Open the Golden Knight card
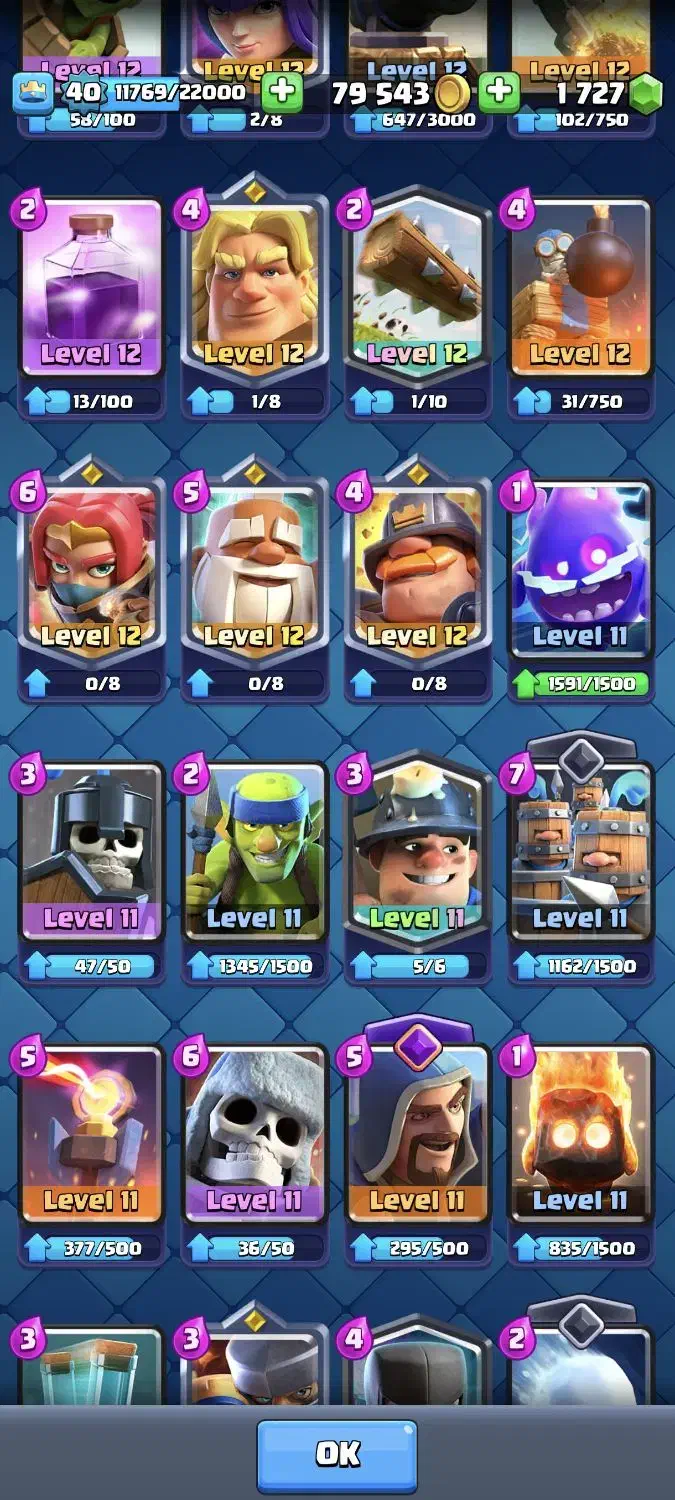The image size is (675, 1500). click(x=254, y=290)
